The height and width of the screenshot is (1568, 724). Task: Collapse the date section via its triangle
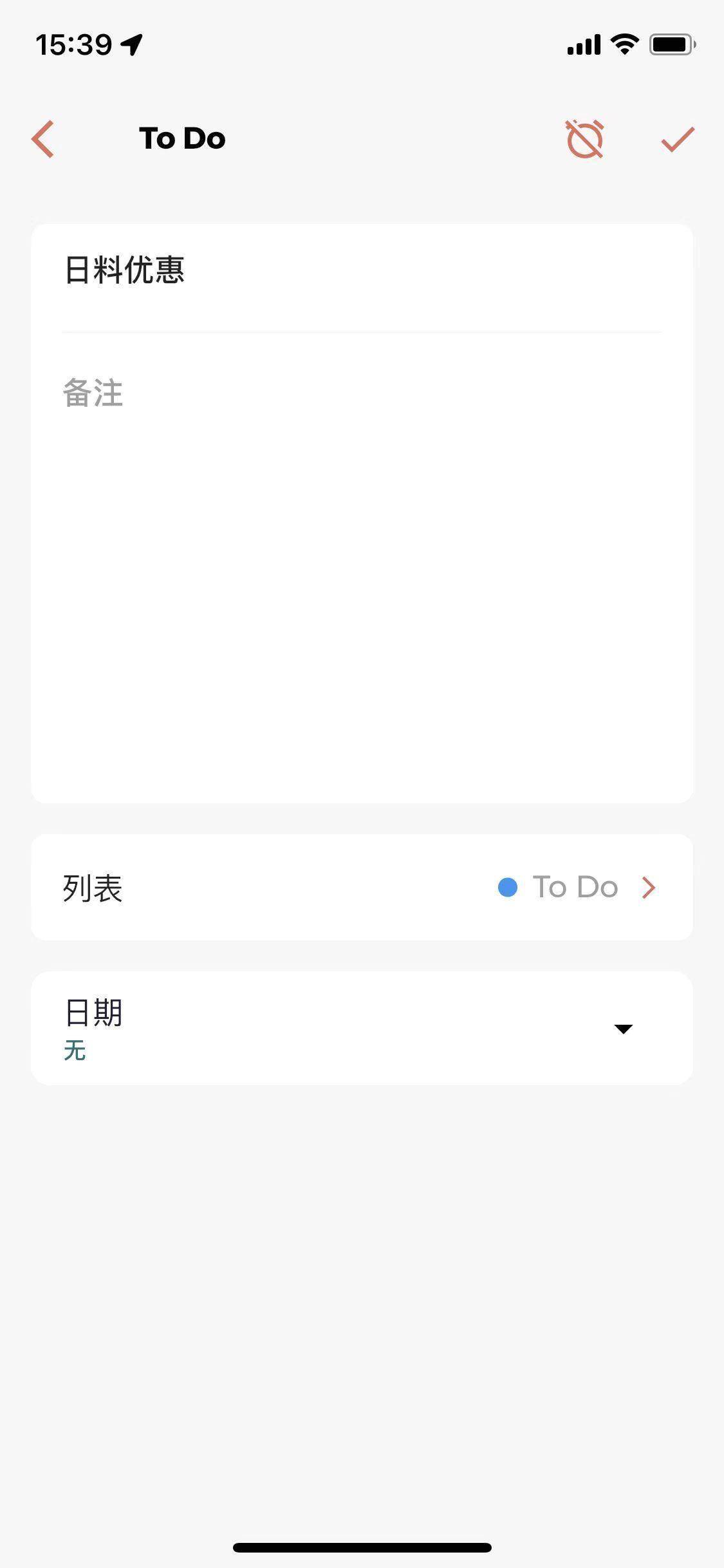pos(623,1028)
